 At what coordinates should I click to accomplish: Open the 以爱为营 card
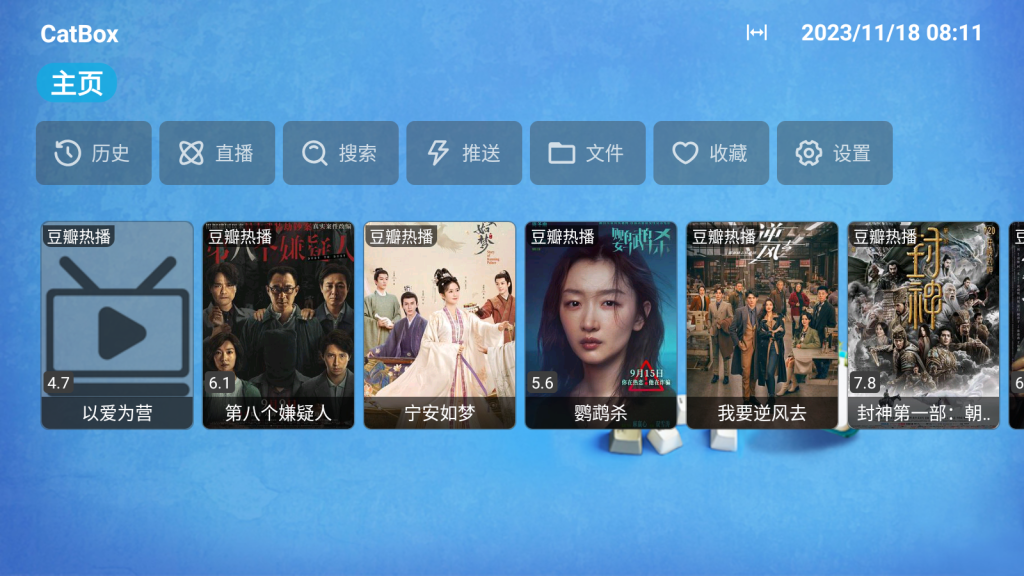pos(117,325)
